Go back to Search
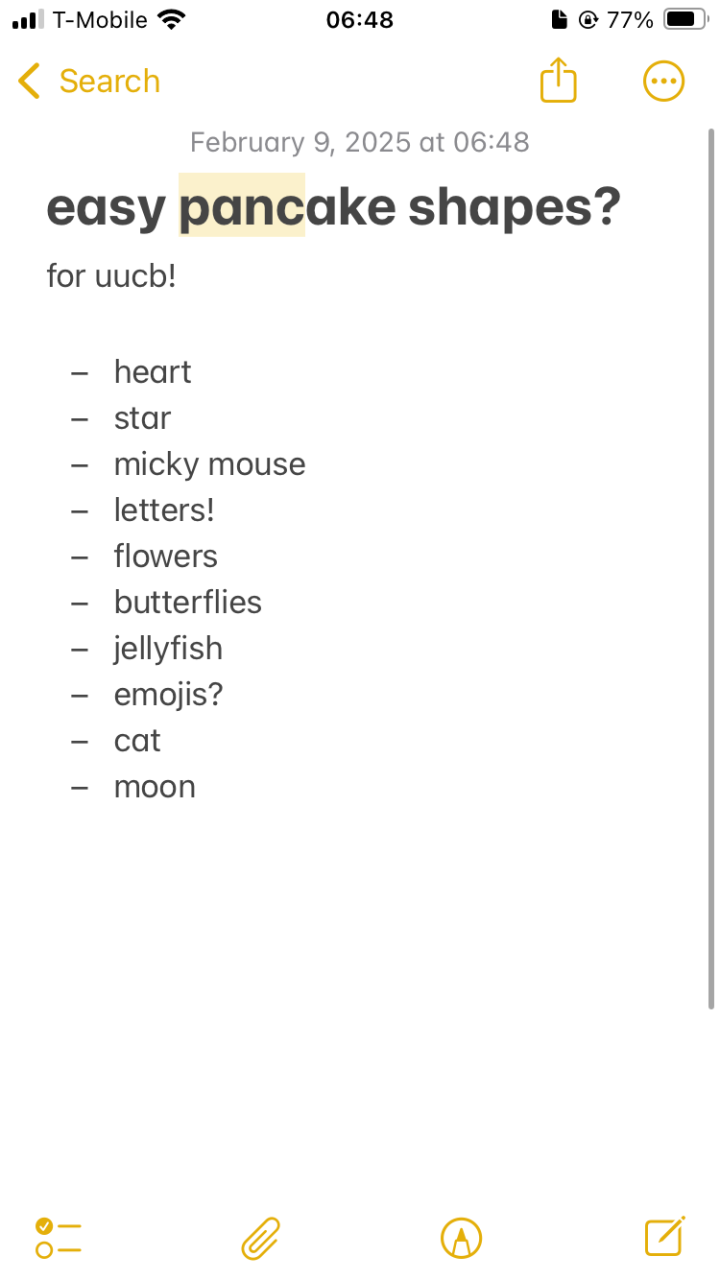720x1280 pixels. click(x=88, y=81)
